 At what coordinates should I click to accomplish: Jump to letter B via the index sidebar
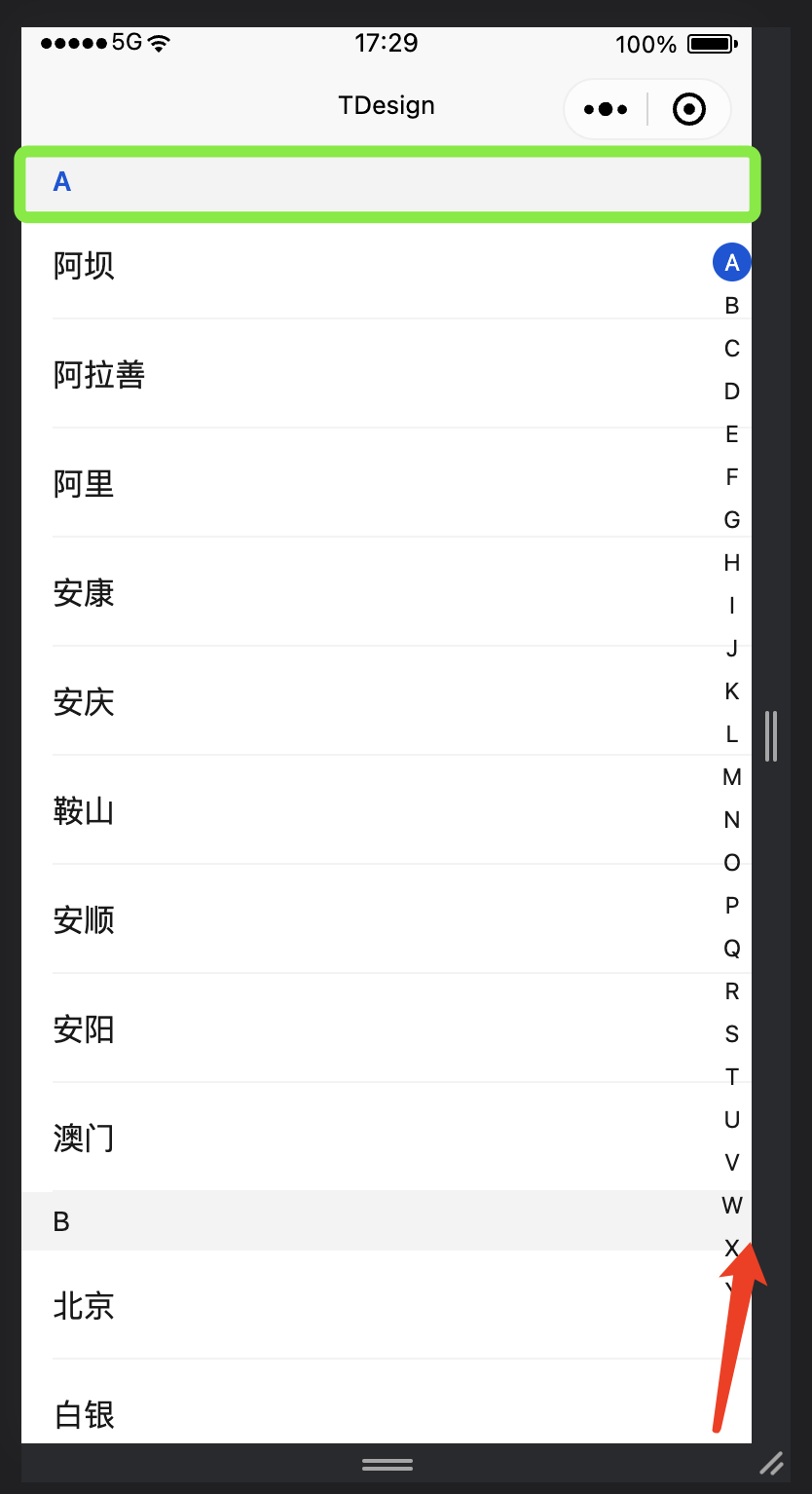[731, 305]
